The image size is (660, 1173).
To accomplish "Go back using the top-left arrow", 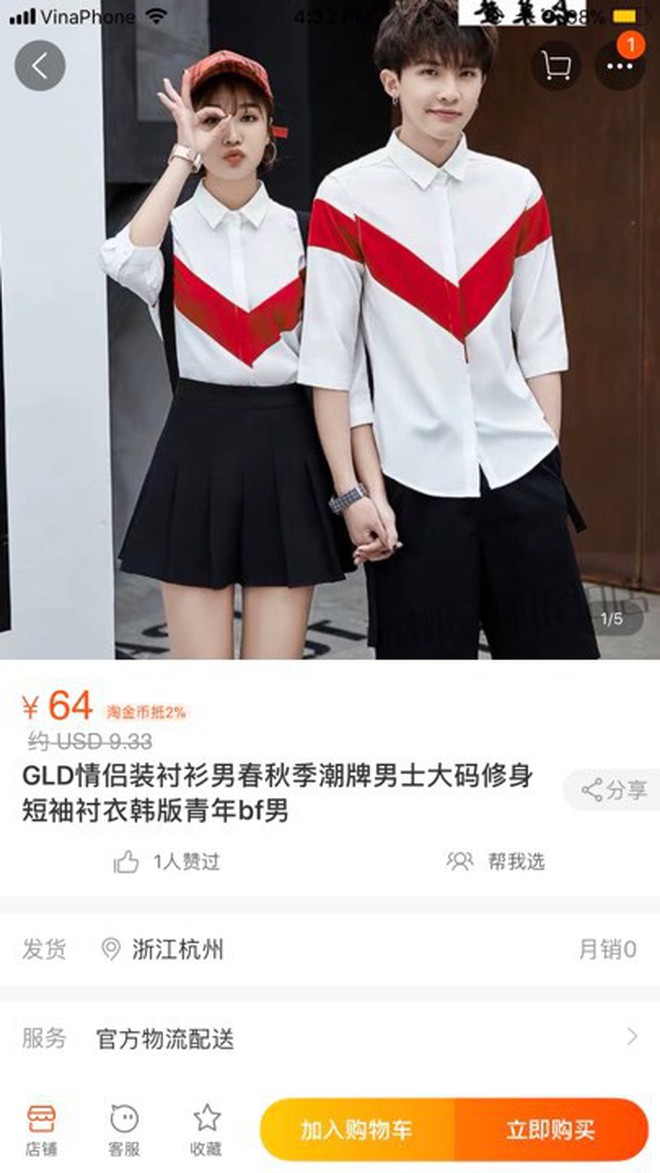I will [40, 66].
